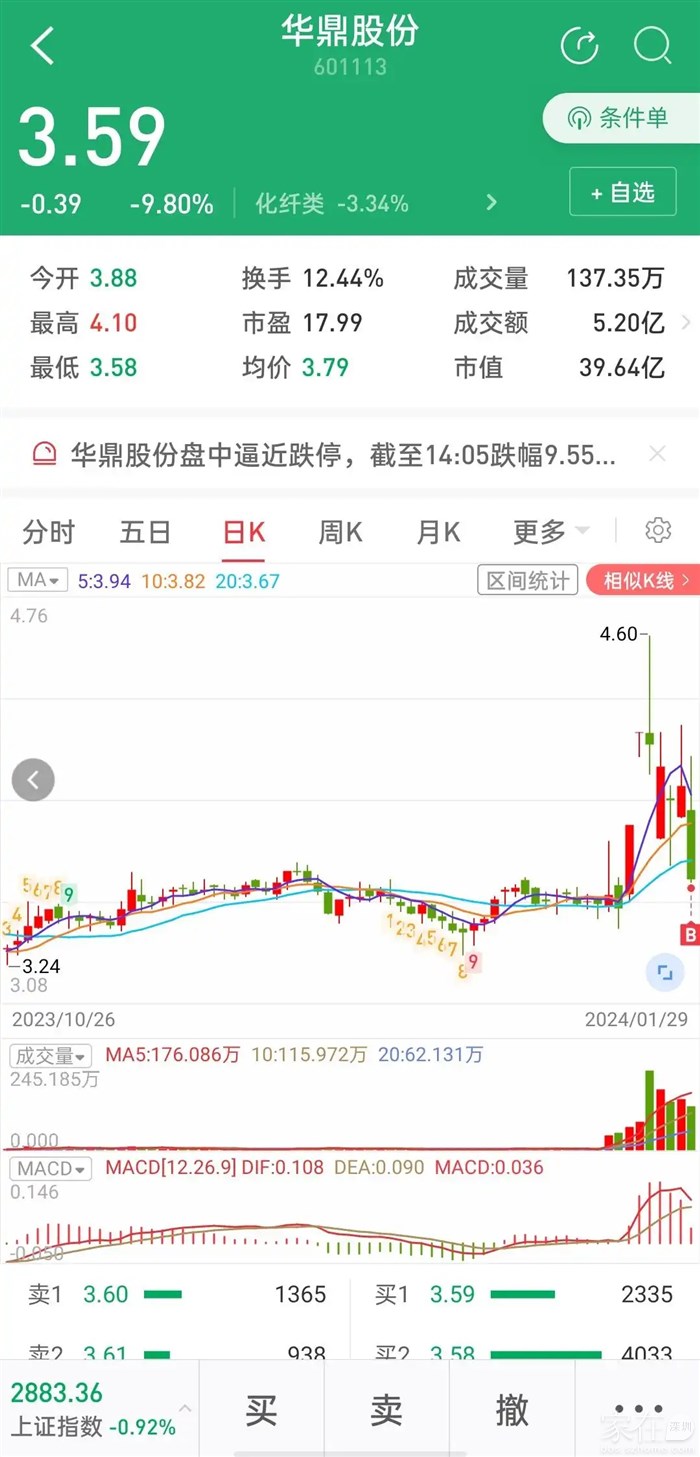Viewport: 700px width, 1457px height.
Task: Open 相似K线 similar K-line feature
Action: (x=643, y=580)
